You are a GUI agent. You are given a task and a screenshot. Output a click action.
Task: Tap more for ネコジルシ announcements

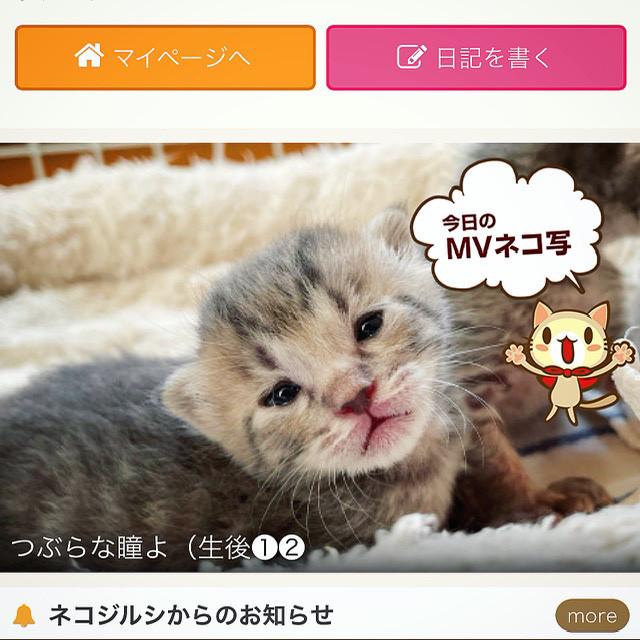point(592,615)
